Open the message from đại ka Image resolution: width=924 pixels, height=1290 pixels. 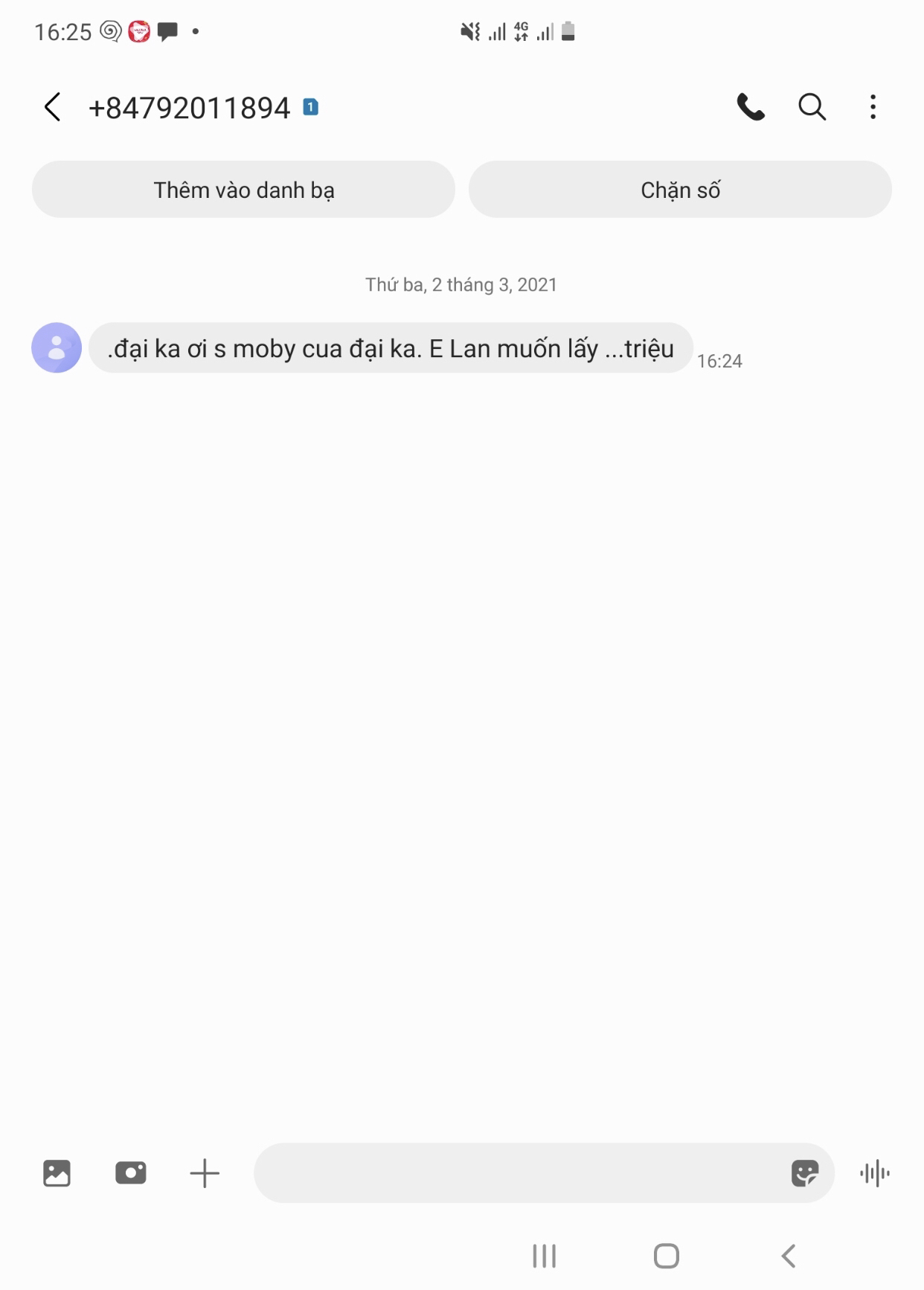click(x=391, y=348)
